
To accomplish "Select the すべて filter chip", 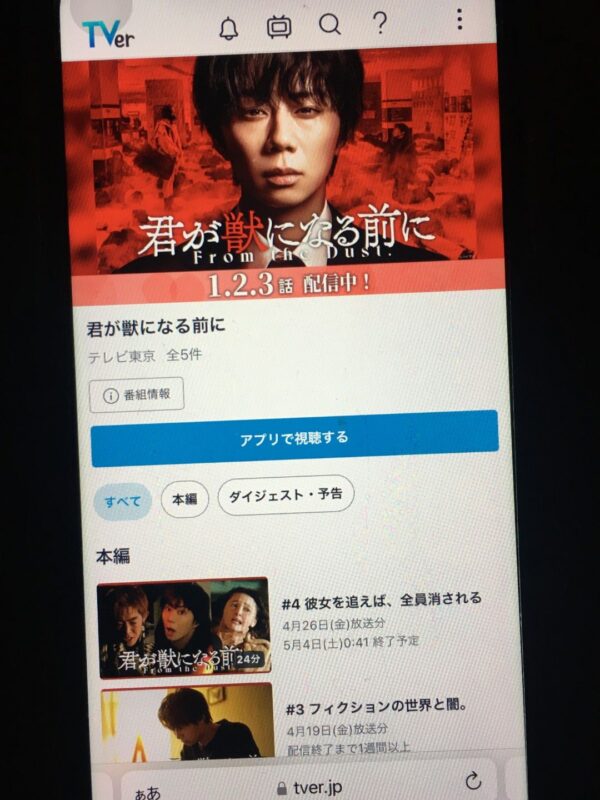I will pyautogui.click(x=123, y=501).
